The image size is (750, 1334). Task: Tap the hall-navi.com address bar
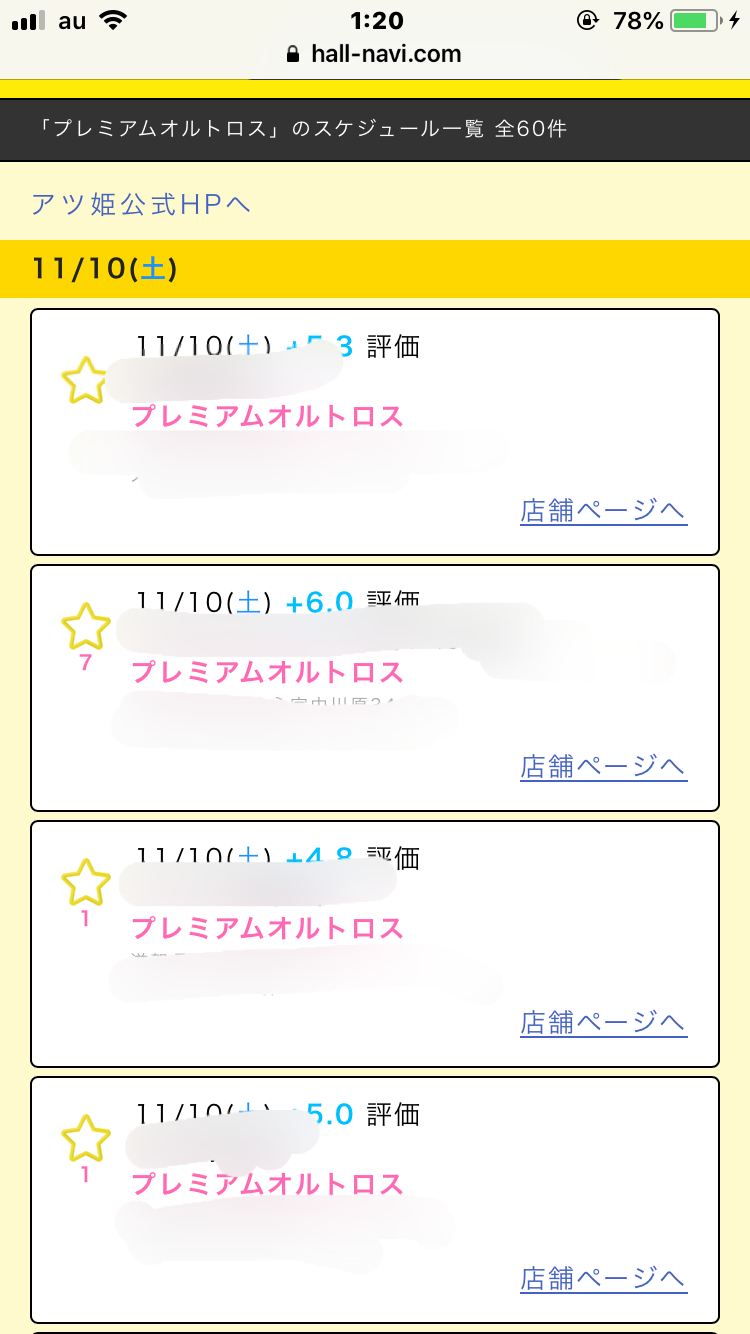point(375,54)
